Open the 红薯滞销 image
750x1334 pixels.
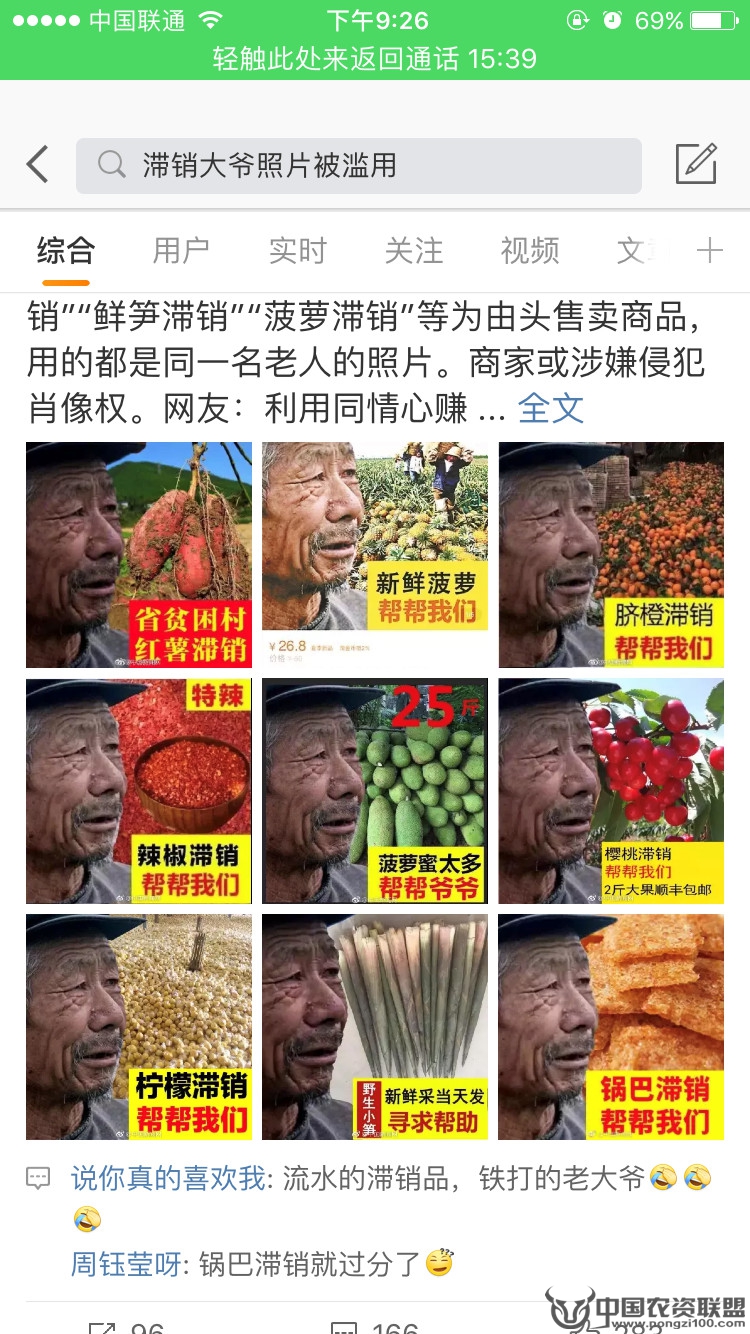pyautogui.click(x=139, y=555)
